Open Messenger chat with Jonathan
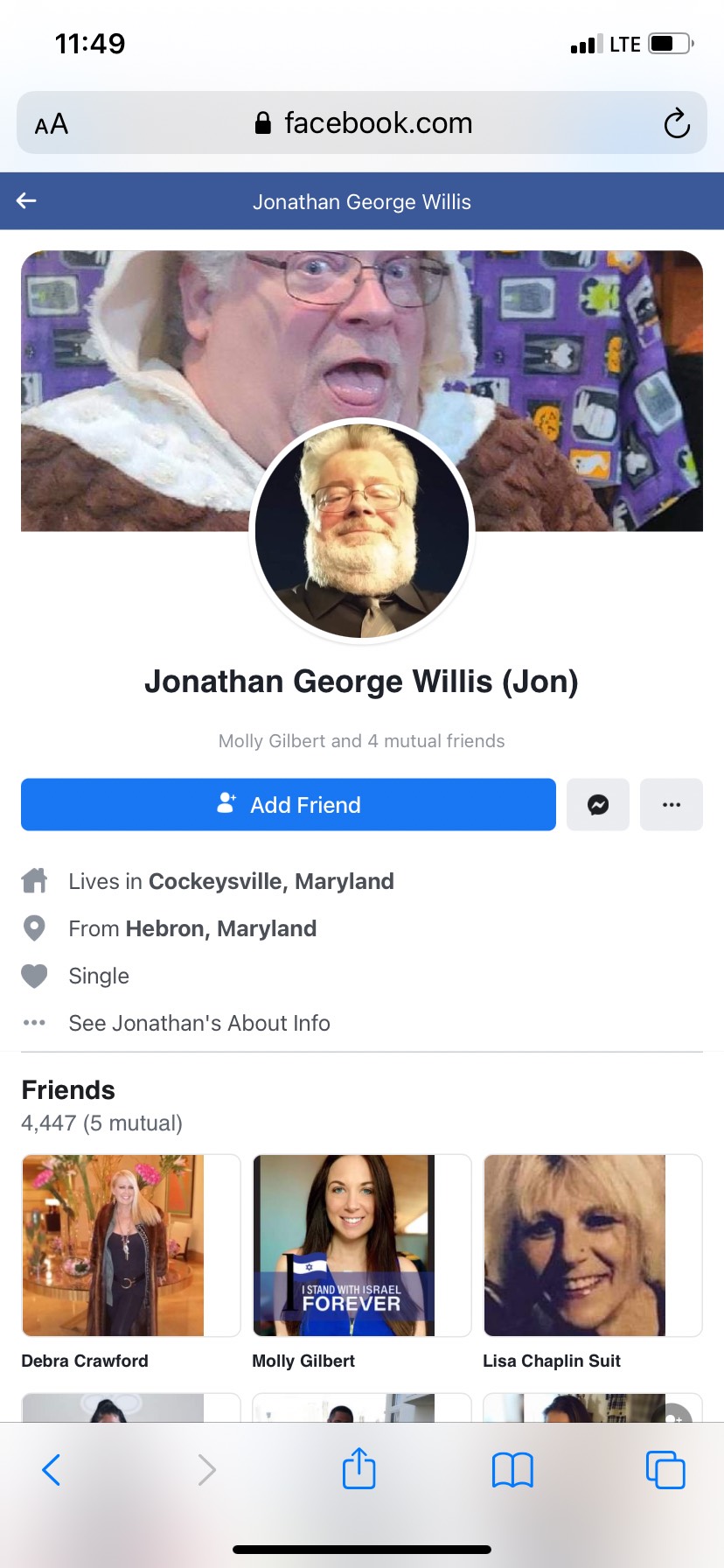 pyautogui.click(x=598, y=804)
